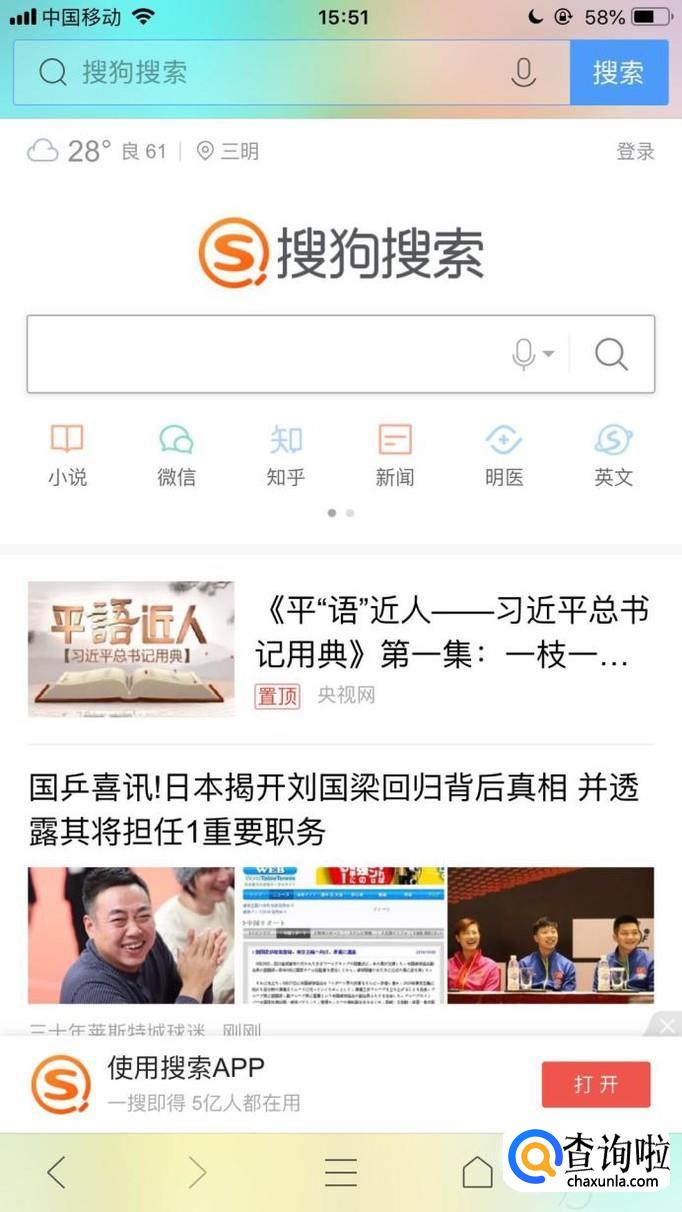Open the 新闻 shortcut
The width and height of the screenshot is (682, 1212).
395,455
